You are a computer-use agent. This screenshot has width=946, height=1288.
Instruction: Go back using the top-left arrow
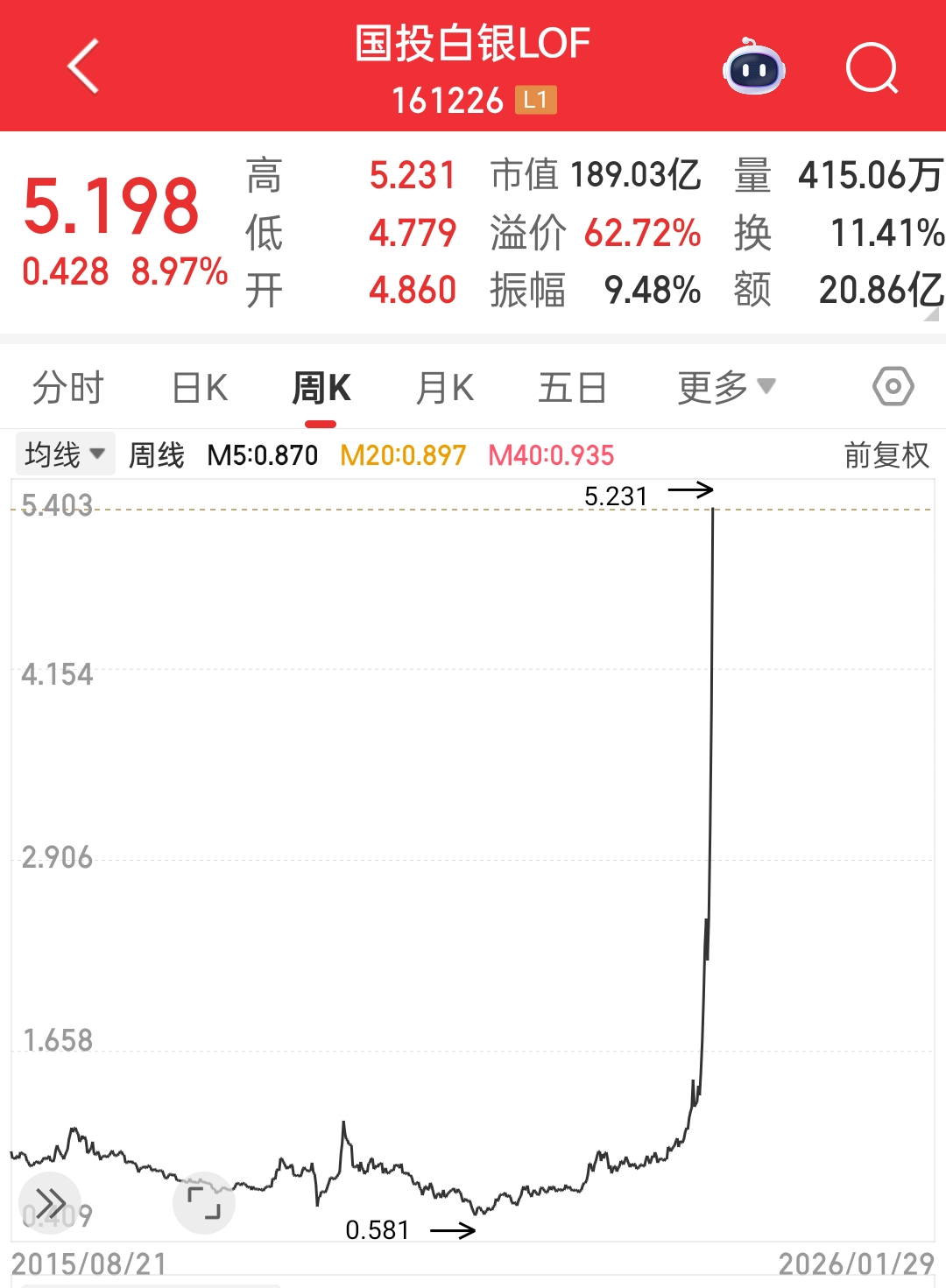coord(83,67)
